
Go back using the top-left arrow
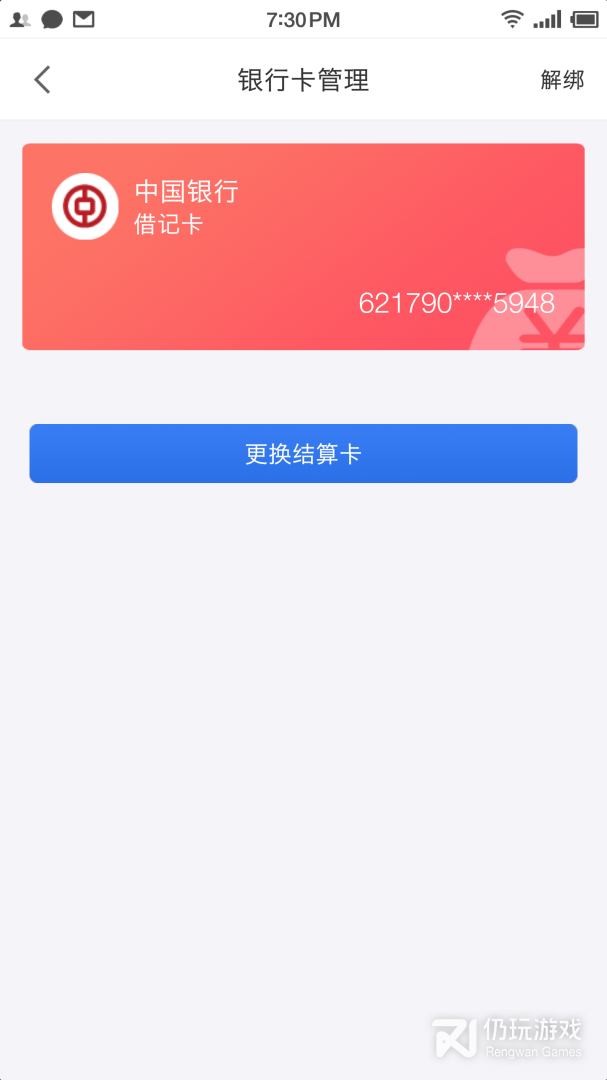click(x=43, y=80)
